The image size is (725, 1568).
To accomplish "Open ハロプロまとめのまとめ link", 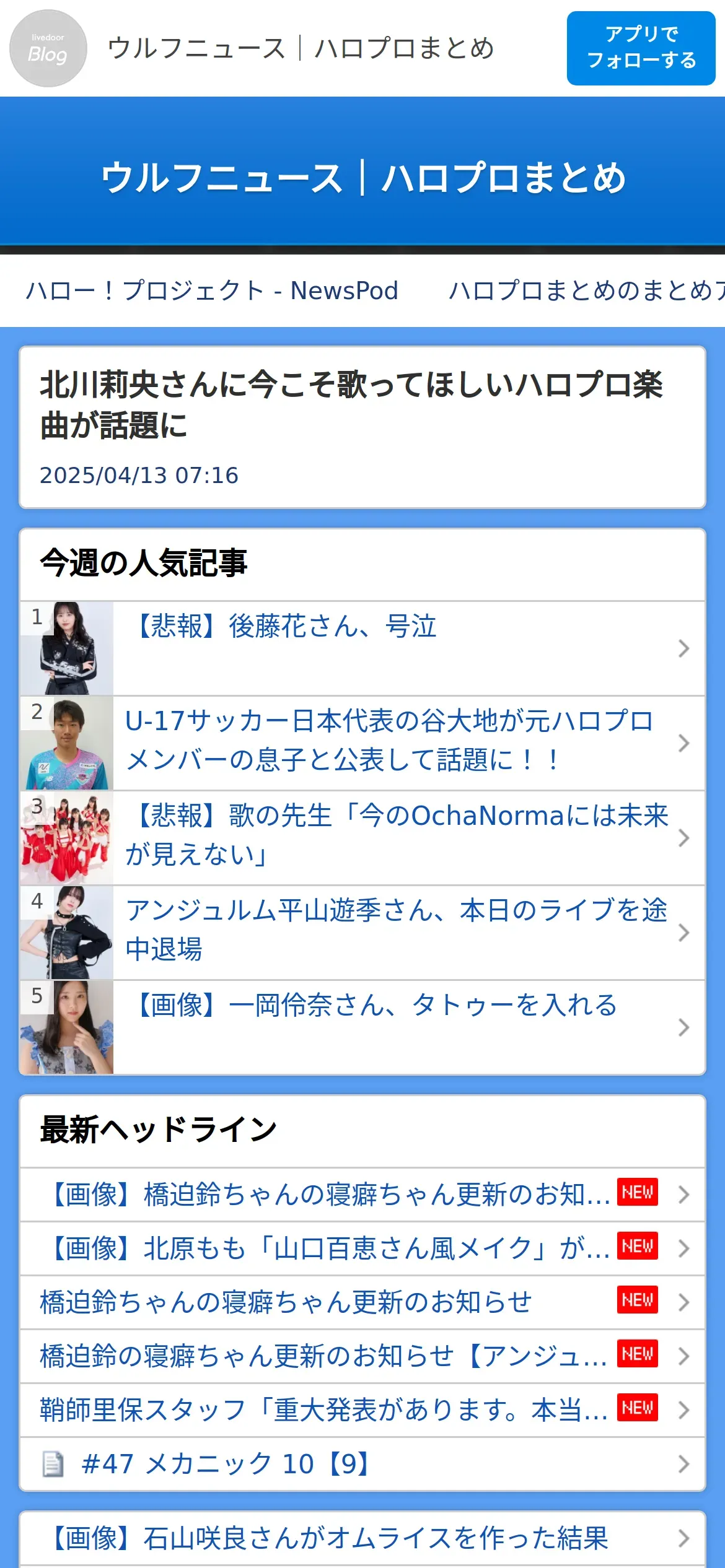I will (586, 290).
